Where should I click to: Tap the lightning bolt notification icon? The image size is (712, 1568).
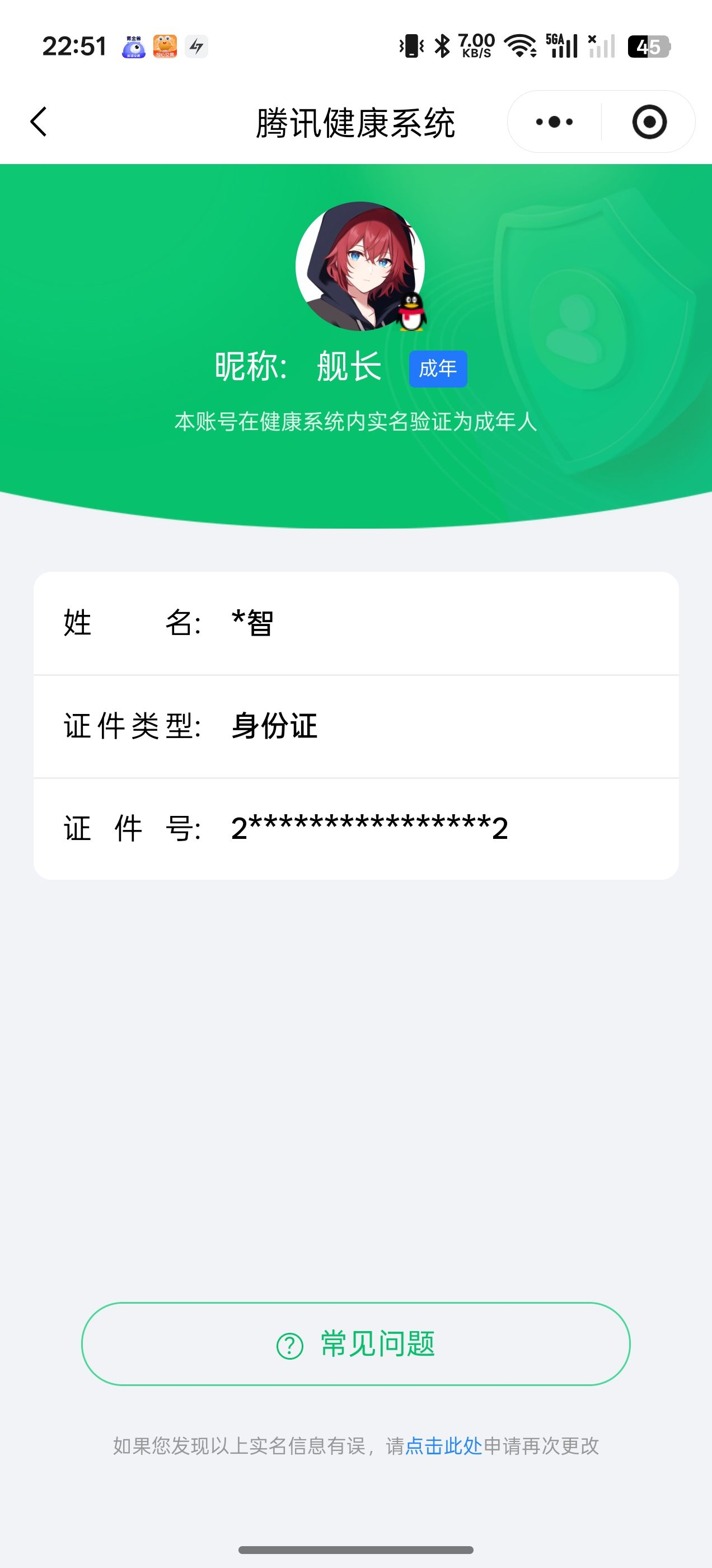[x=198, y=46]
